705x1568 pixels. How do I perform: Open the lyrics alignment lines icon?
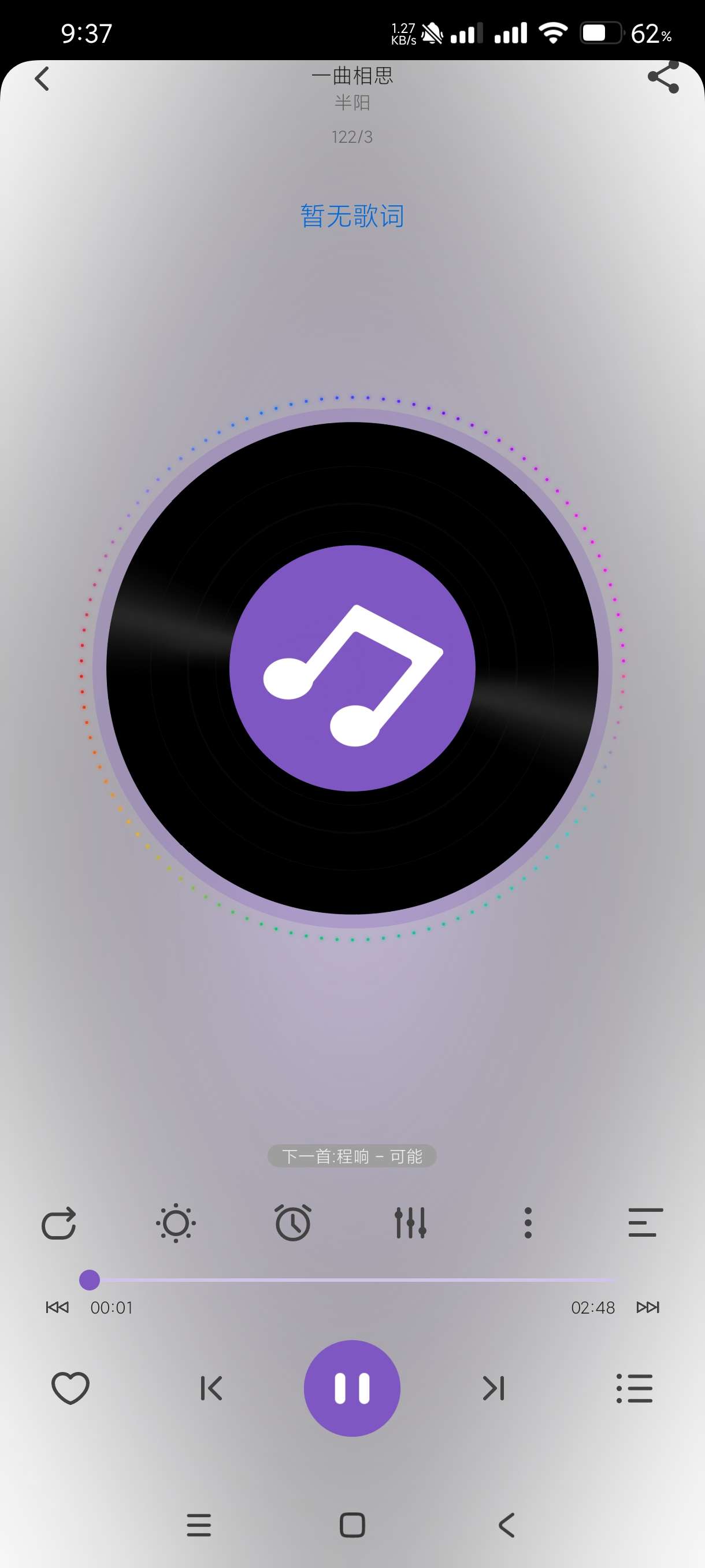(x=645, y=1223)
